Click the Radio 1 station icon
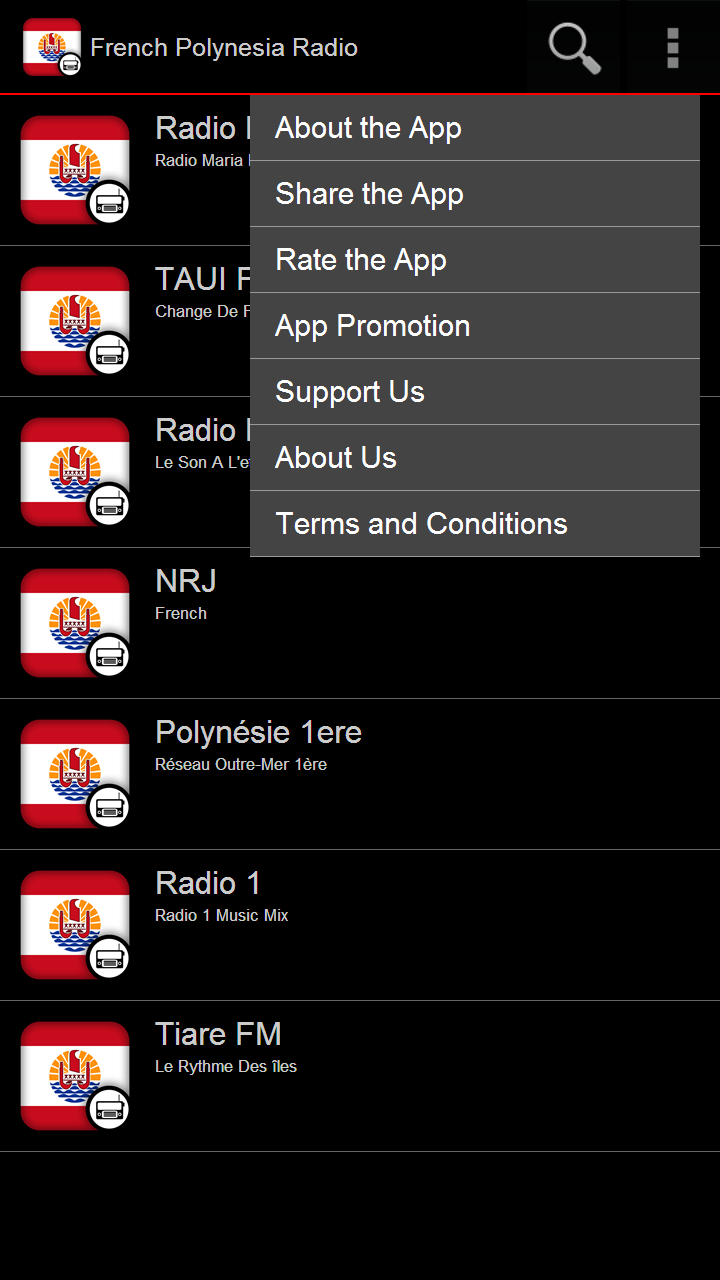This screenshot has width=720, height=1280. point(75,925)
